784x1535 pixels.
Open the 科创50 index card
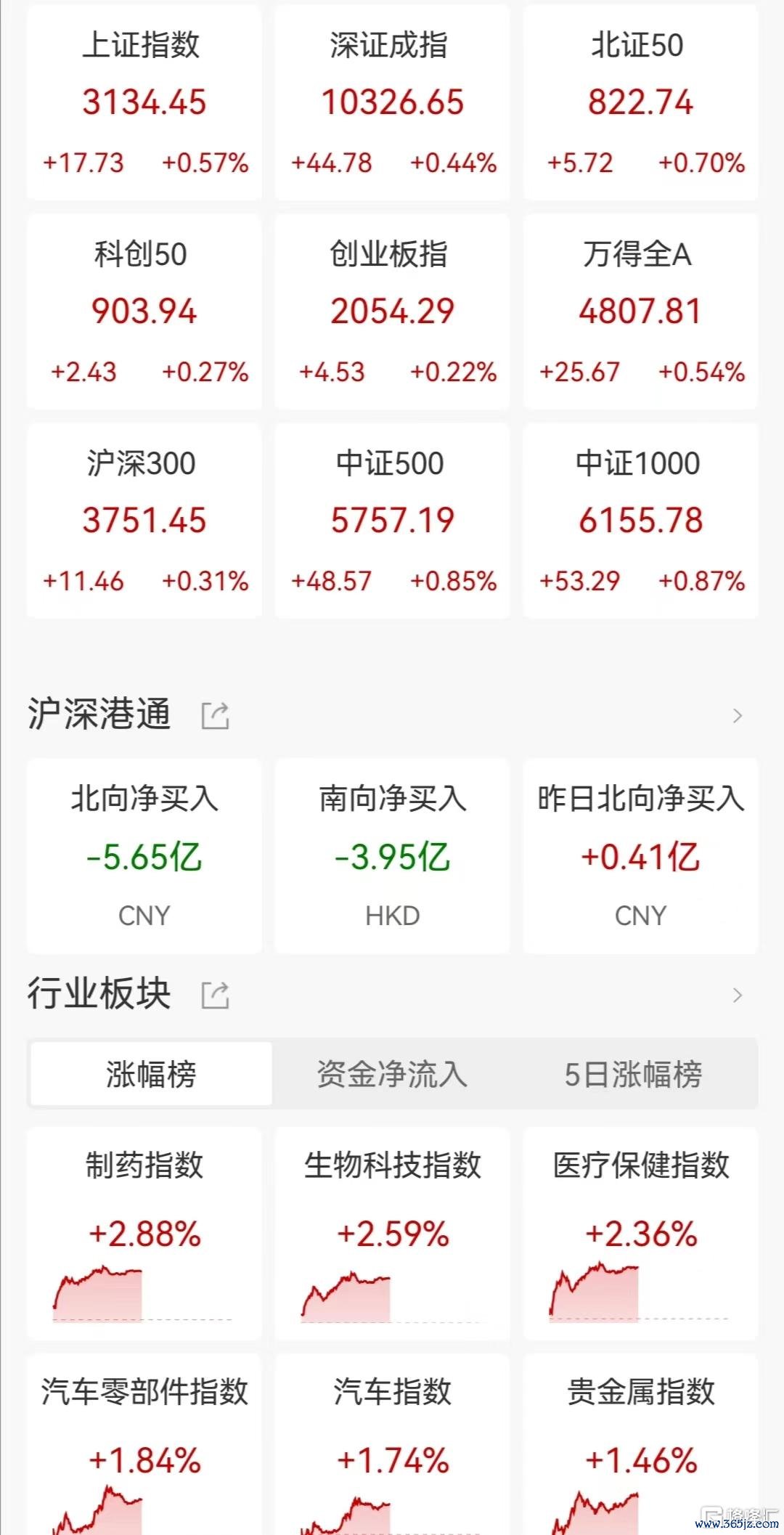144,312
